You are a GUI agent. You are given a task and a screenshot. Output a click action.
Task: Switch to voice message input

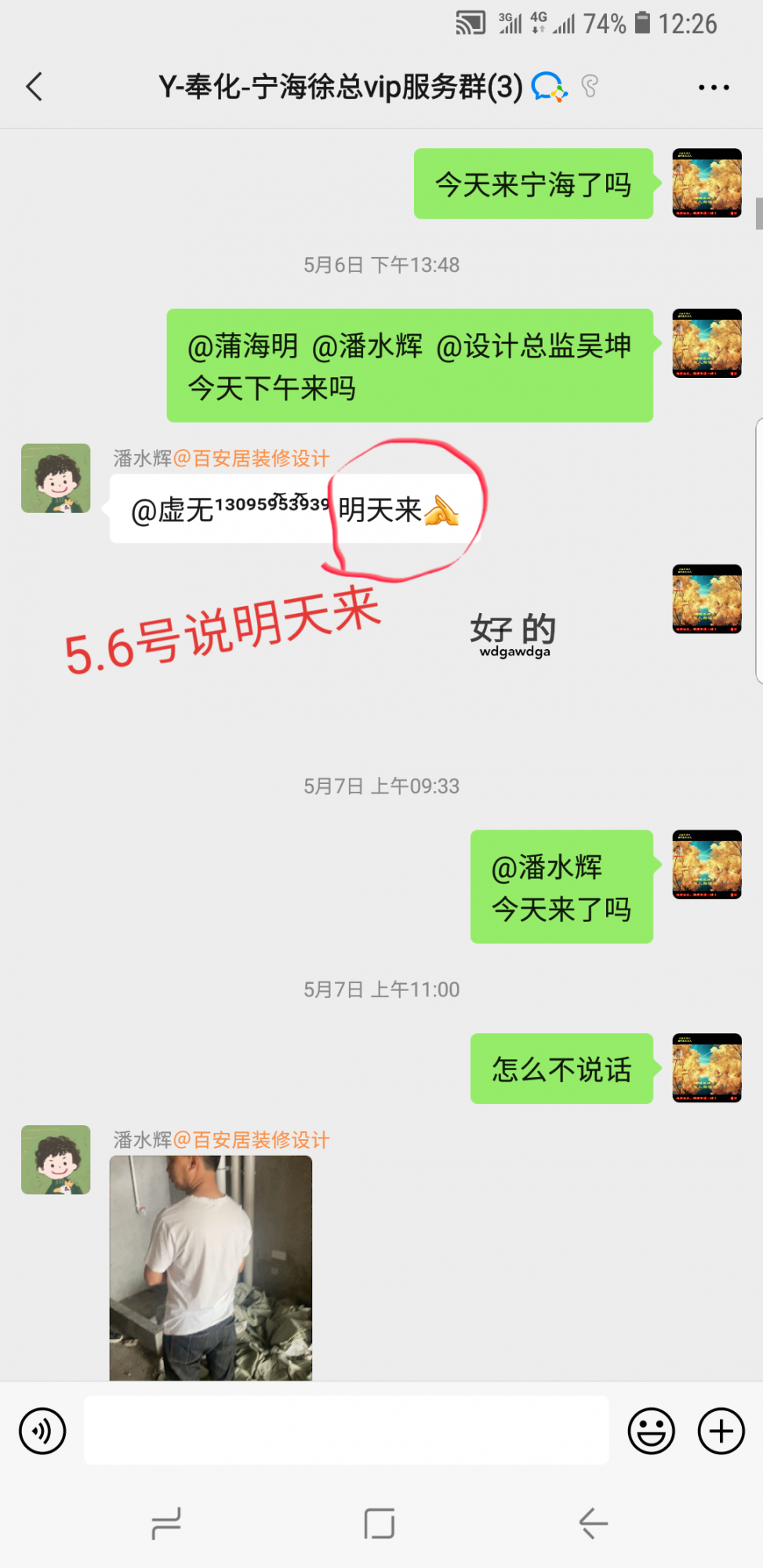pyautogui.click(x=42, y=1431)
